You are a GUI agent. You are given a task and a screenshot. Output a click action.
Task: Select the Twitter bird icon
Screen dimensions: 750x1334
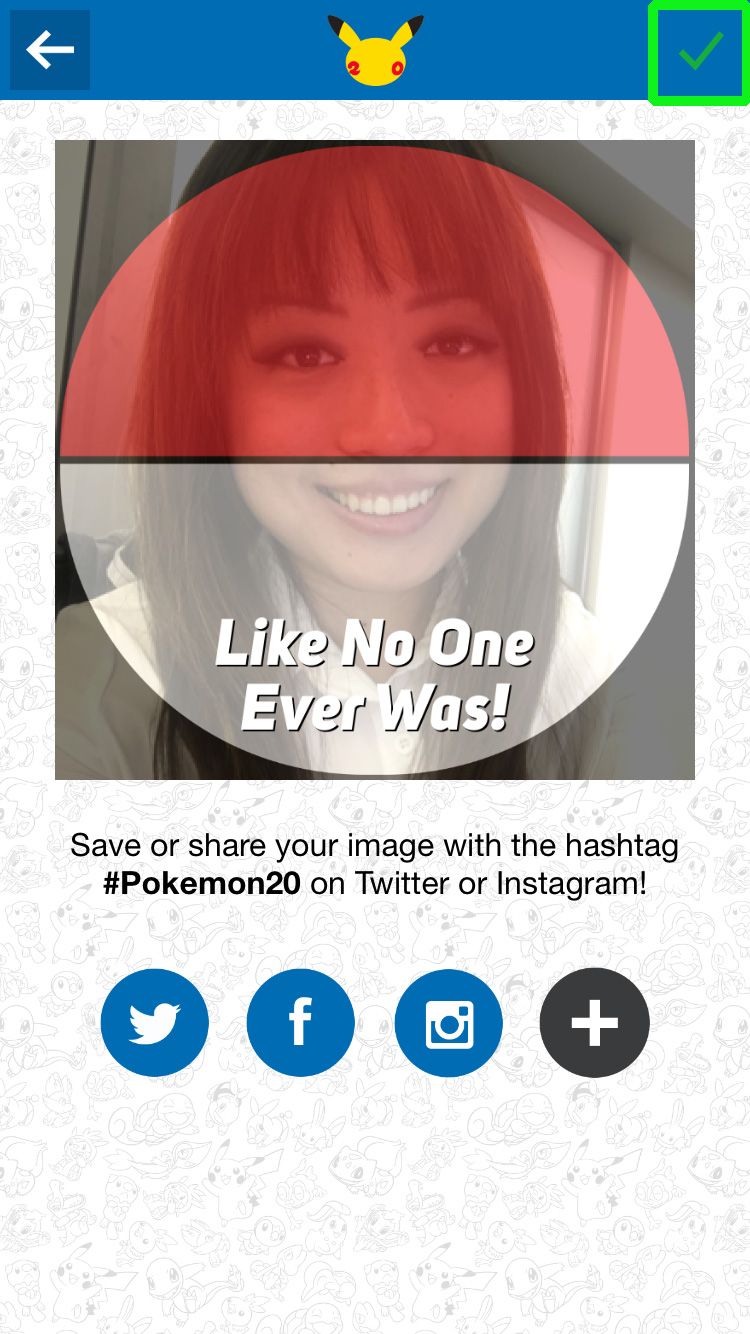[x=154, y=1022]
